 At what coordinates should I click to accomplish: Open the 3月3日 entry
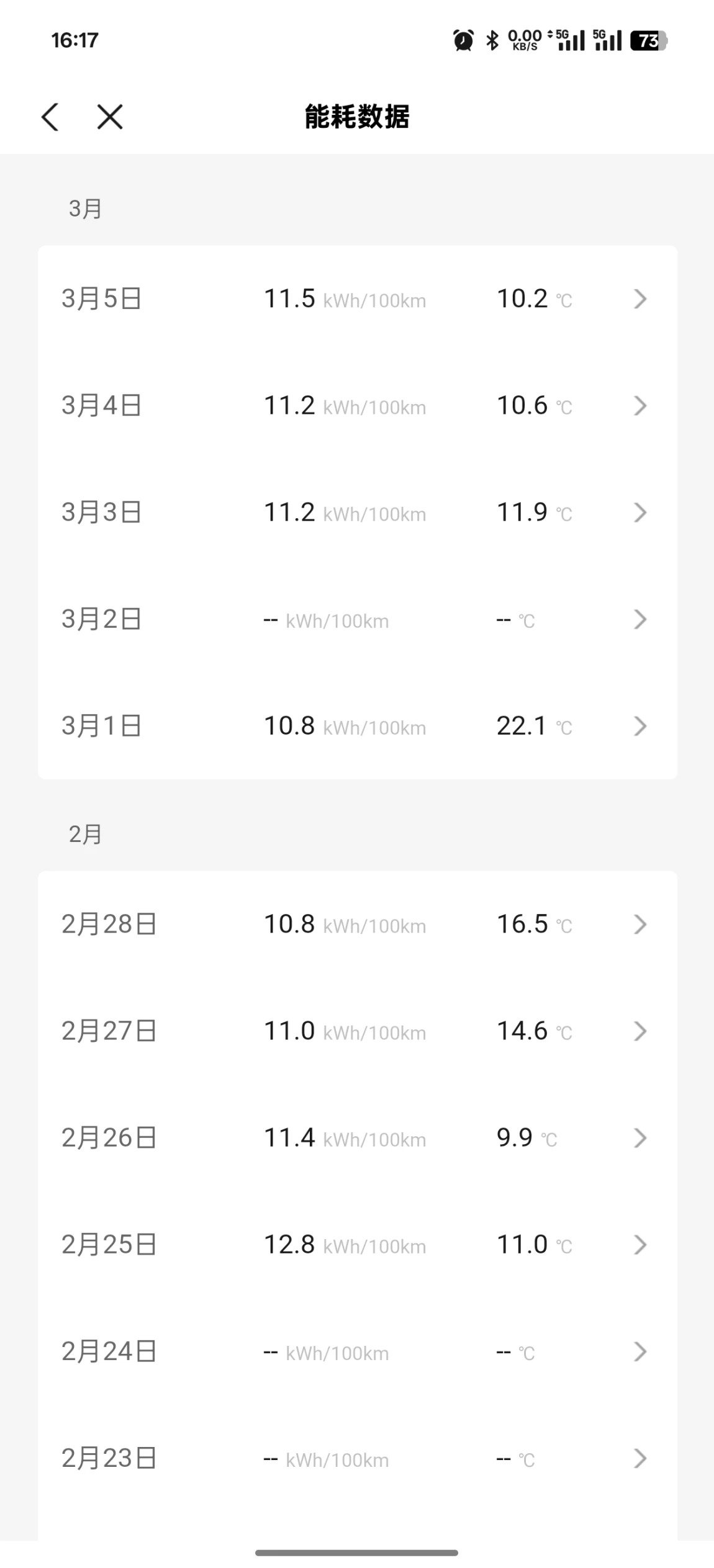coord(358,513)
